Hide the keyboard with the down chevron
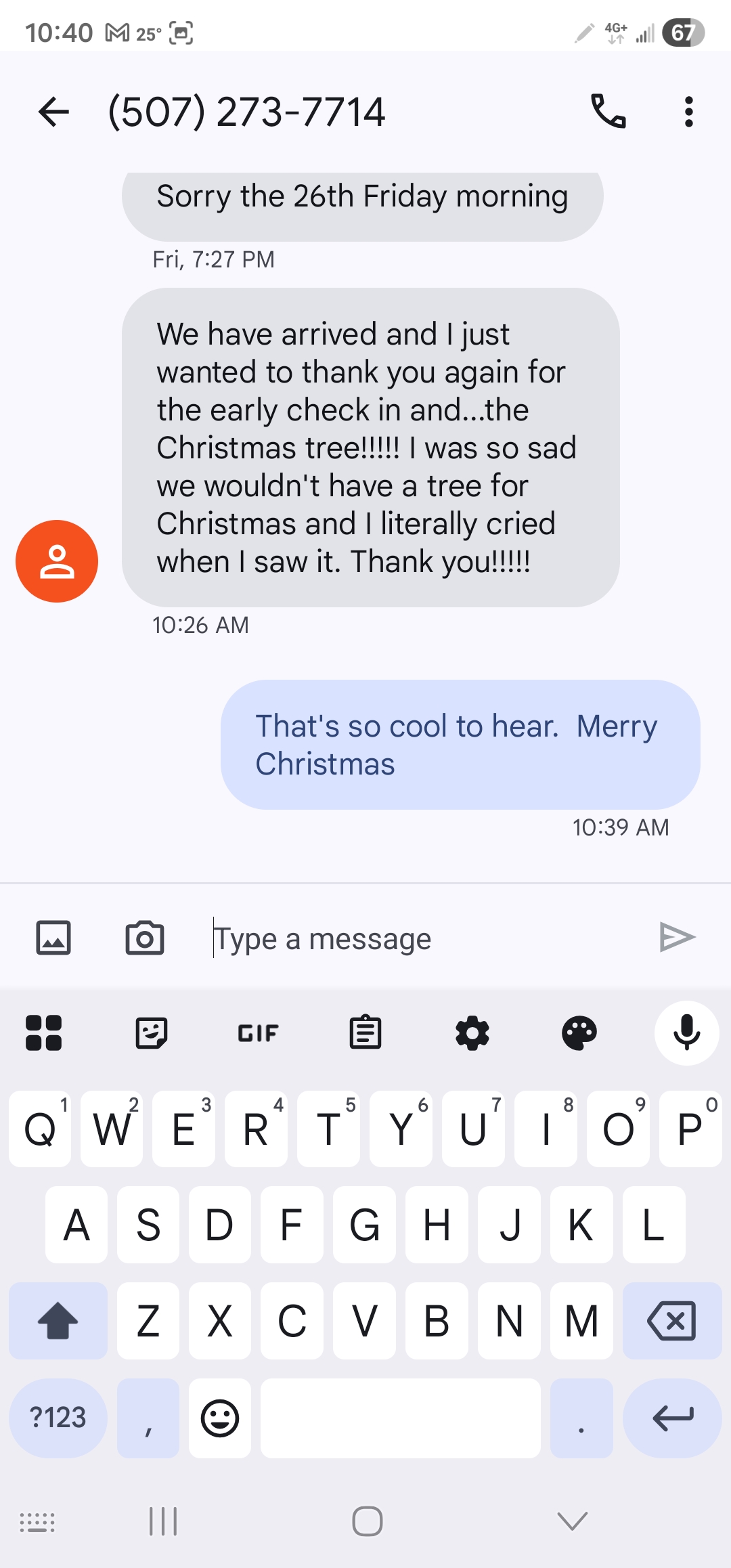 tap(572, 1521)
